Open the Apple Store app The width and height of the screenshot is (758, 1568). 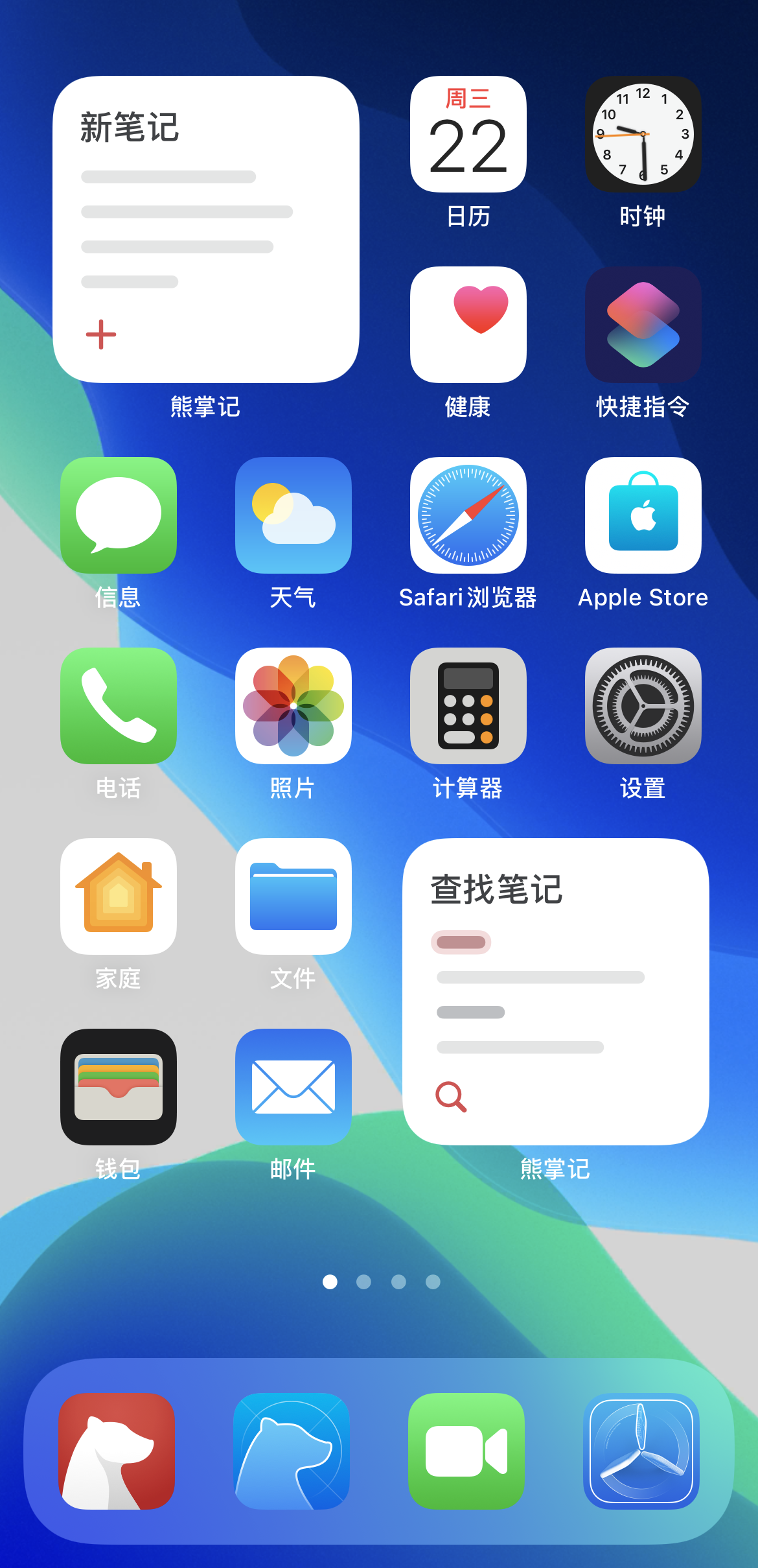coord(643,515)
